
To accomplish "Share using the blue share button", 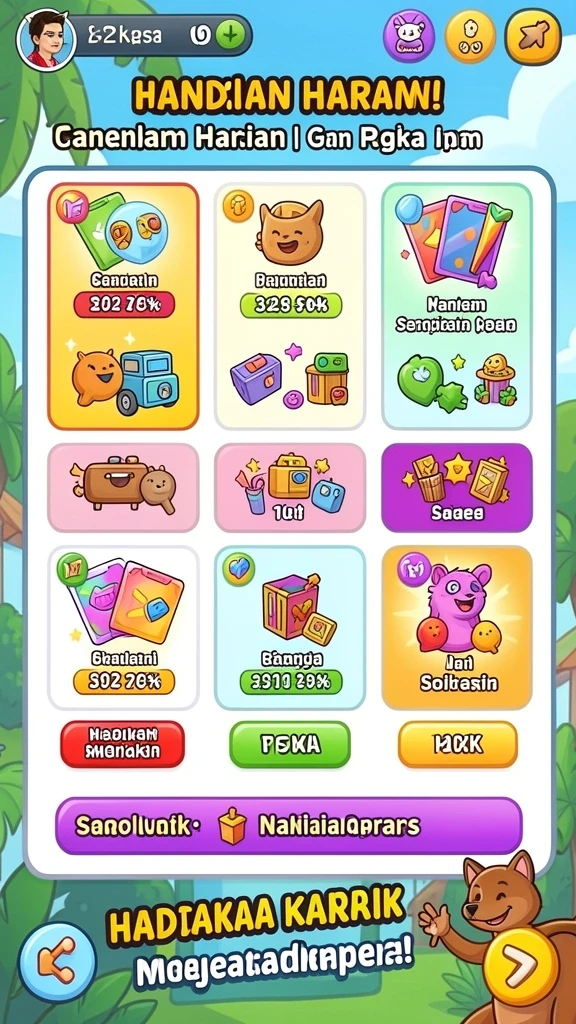I will 57,961.
